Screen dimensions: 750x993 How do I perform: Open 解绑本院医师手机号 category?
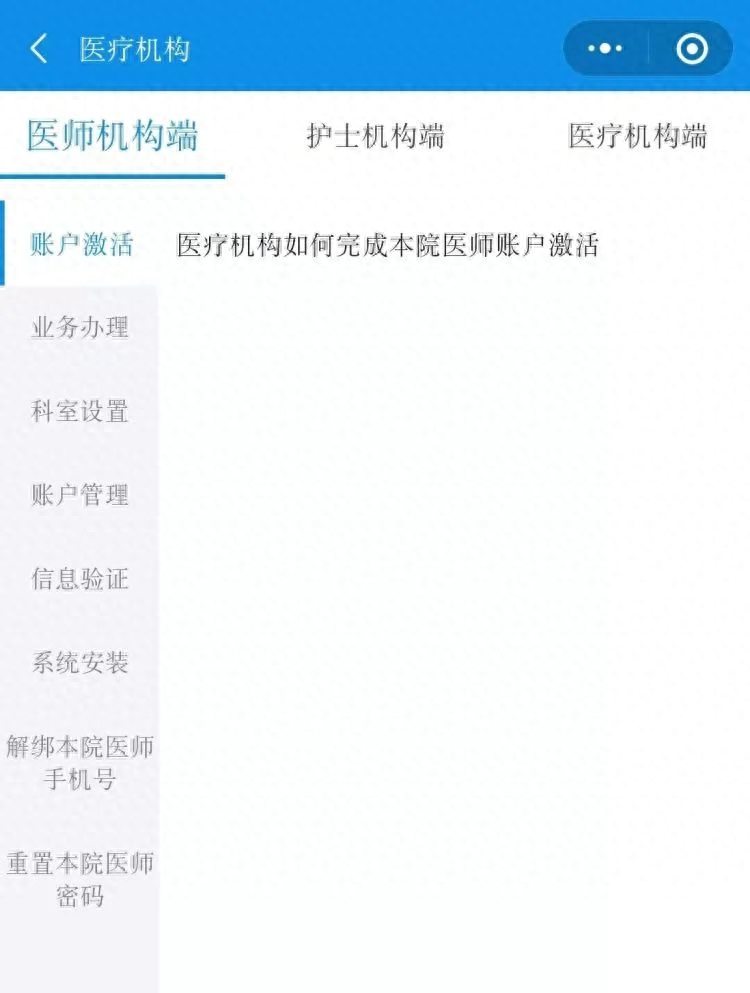point(80,762)
